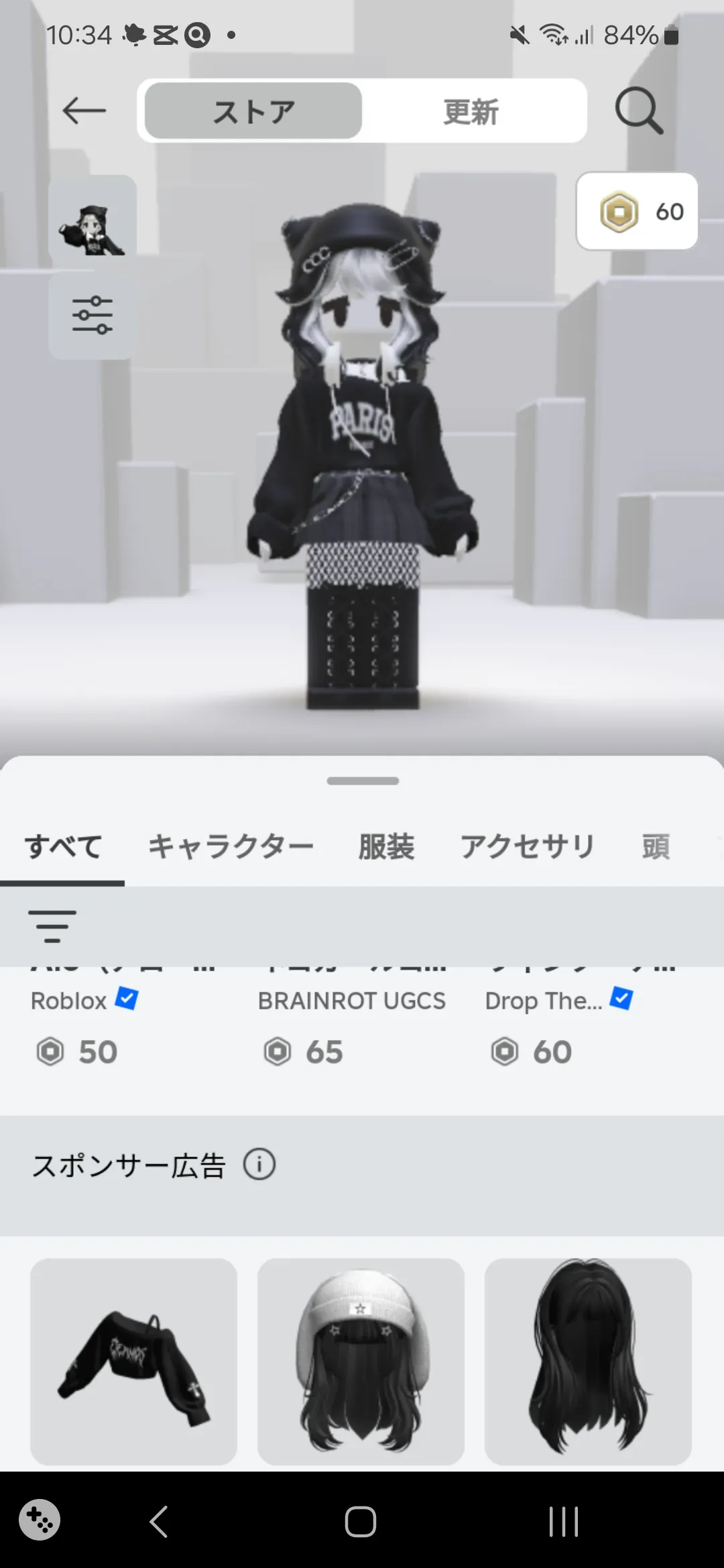Open the 頭 tab
The height and width of the screenshot is (1568, 724).
coord(656,847)
